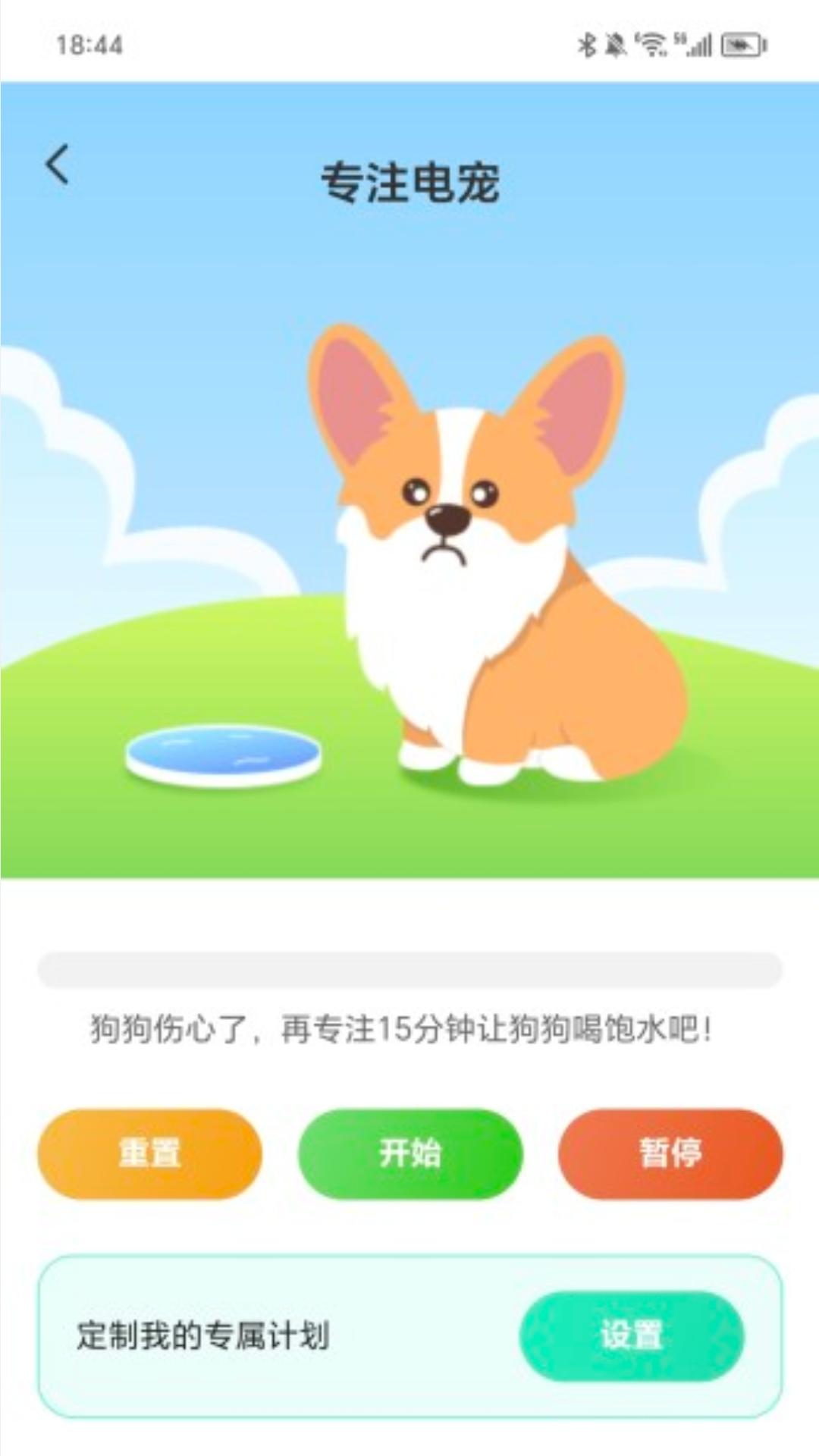Pause the timer with the 暂停 button

(x=670, y=1154)
